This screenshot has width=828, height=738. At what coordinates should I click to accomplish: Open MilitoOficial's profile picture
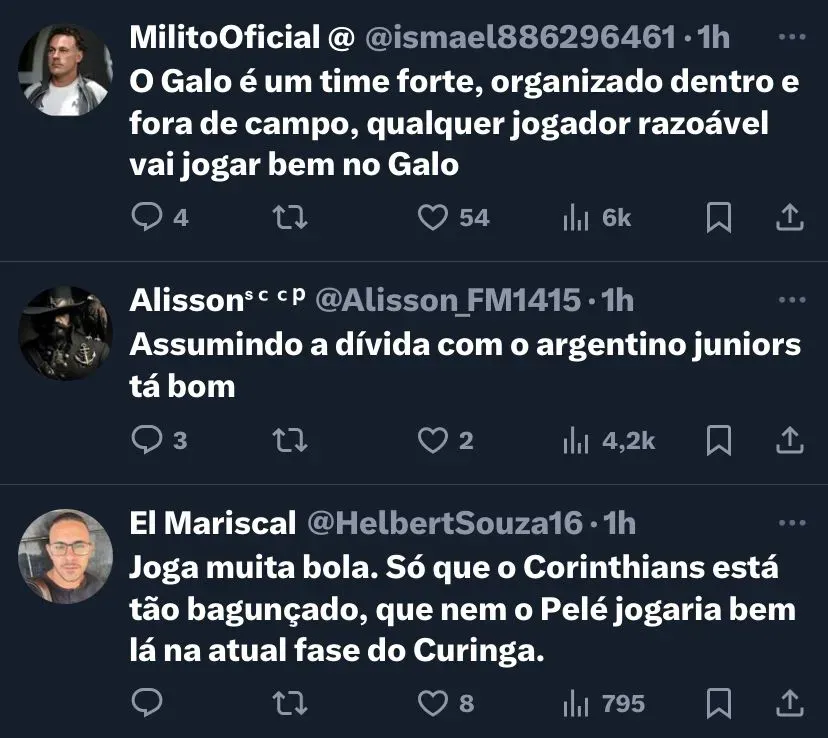(x=66, y=70)
